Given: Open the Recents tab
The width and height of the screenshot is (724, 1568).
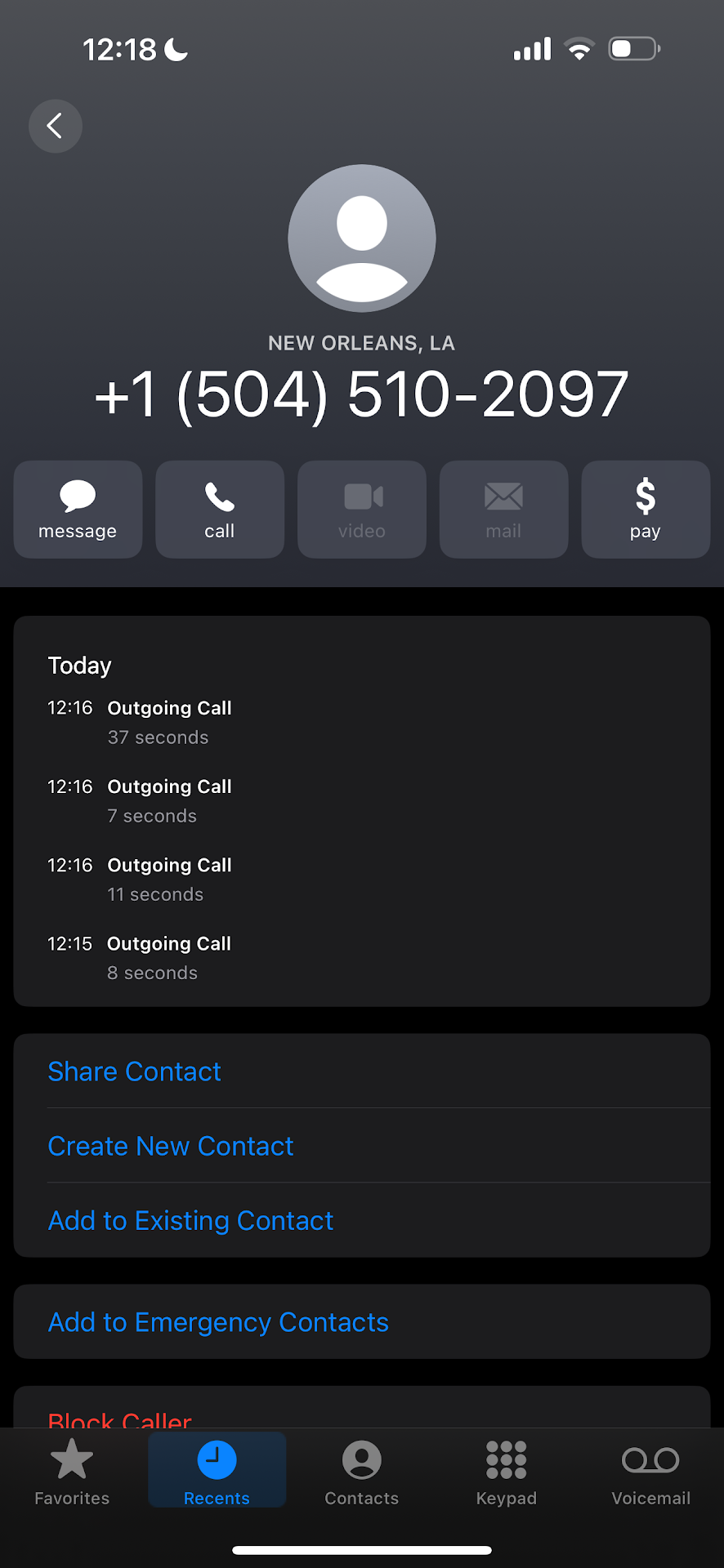Looking at the screenshot, I should pos(217,1472).
